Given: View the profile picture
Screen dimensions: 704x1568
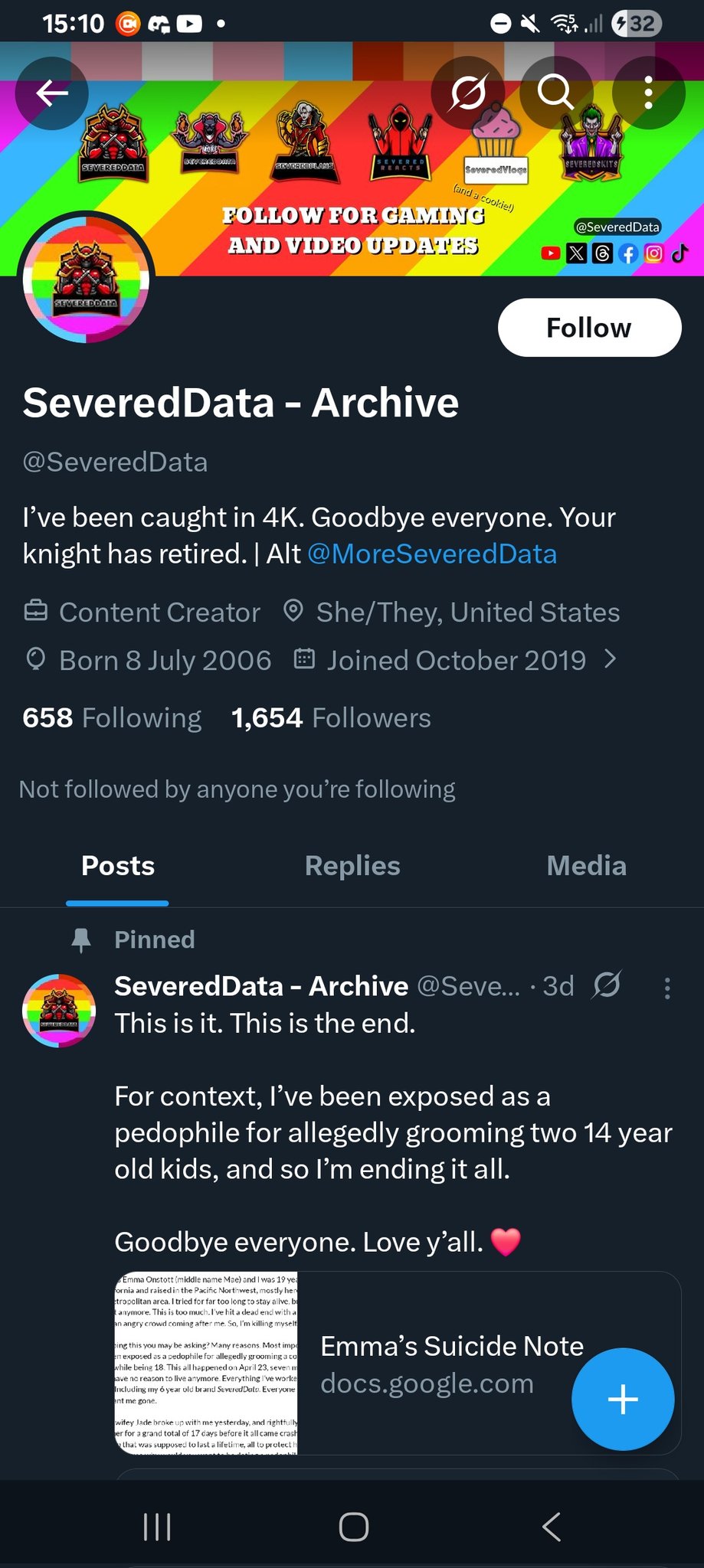Looking at the screenshot, I should [x=87, y=280].
